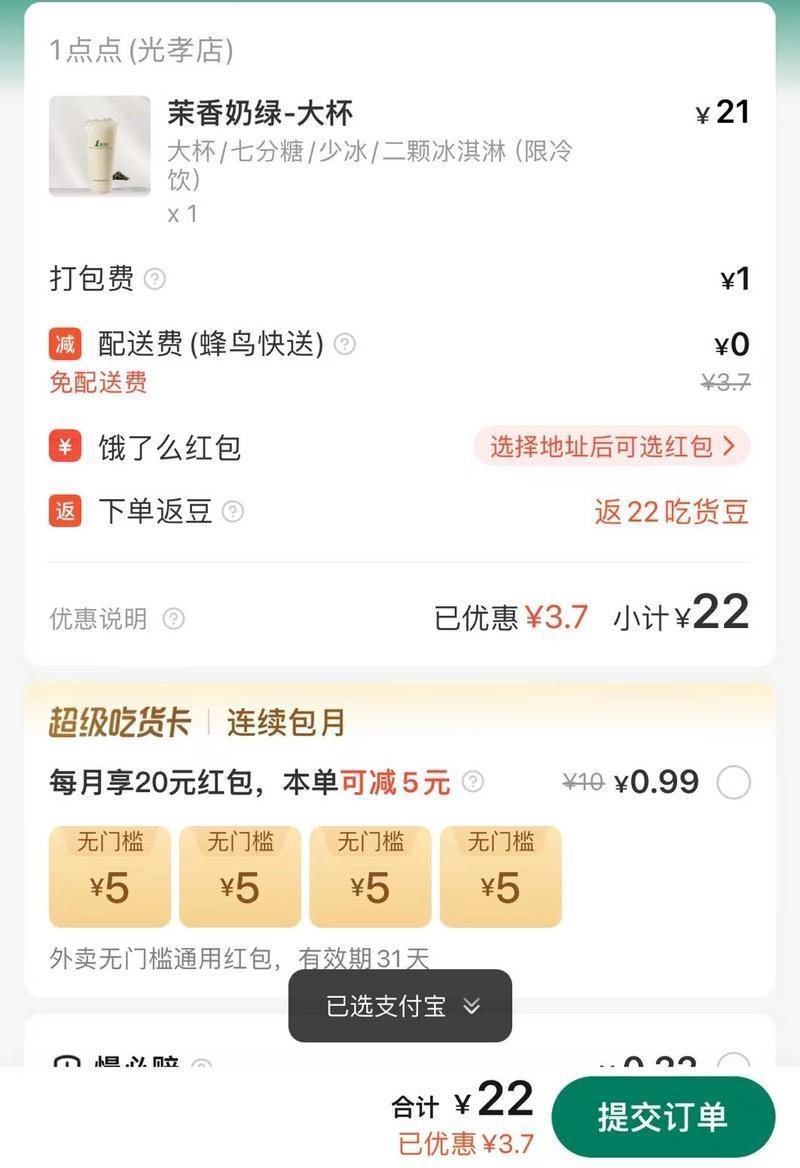
Task: Tap help icon next to 下单返豆
Action: point(233,512)
